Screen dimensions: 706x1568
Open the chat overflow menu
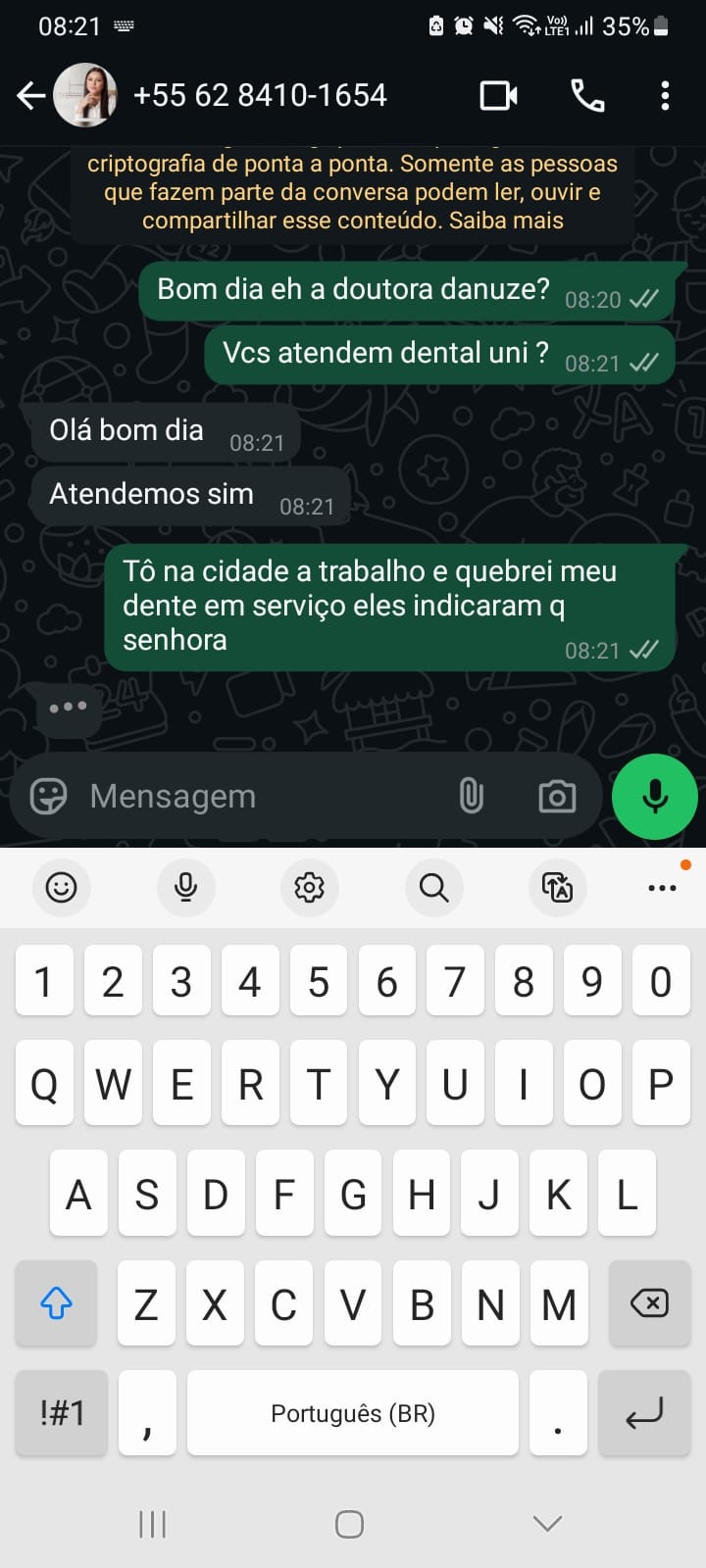pyautogui.click(x=665, y=95)
